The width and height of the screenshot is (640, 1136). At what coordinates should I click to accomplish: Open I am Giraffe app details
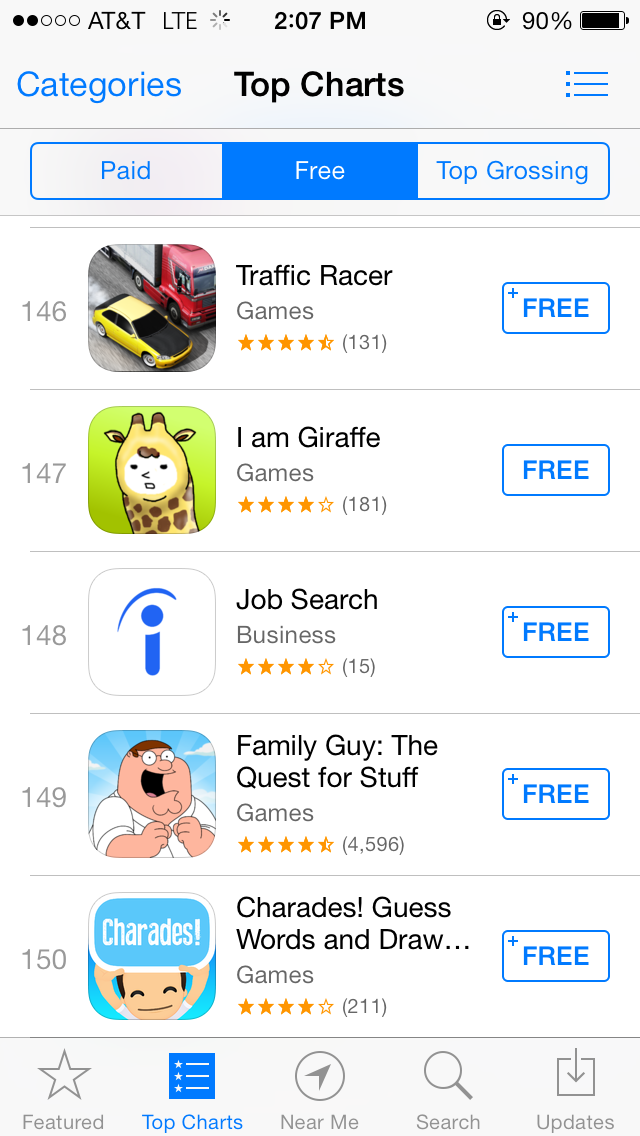(308, 438)
